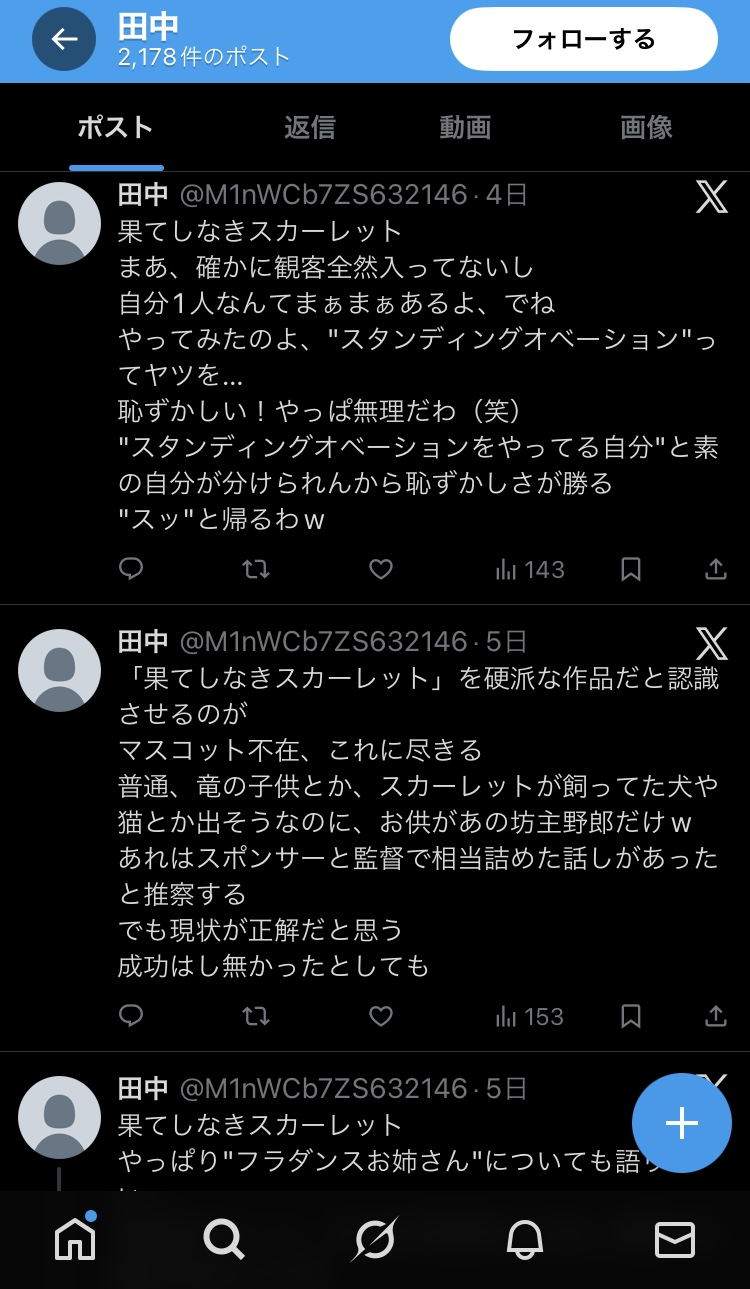This screenshot has width=750, height=1289.
Task: Repost the スタンディングオベーション post
Action: [x=256, y=569]
